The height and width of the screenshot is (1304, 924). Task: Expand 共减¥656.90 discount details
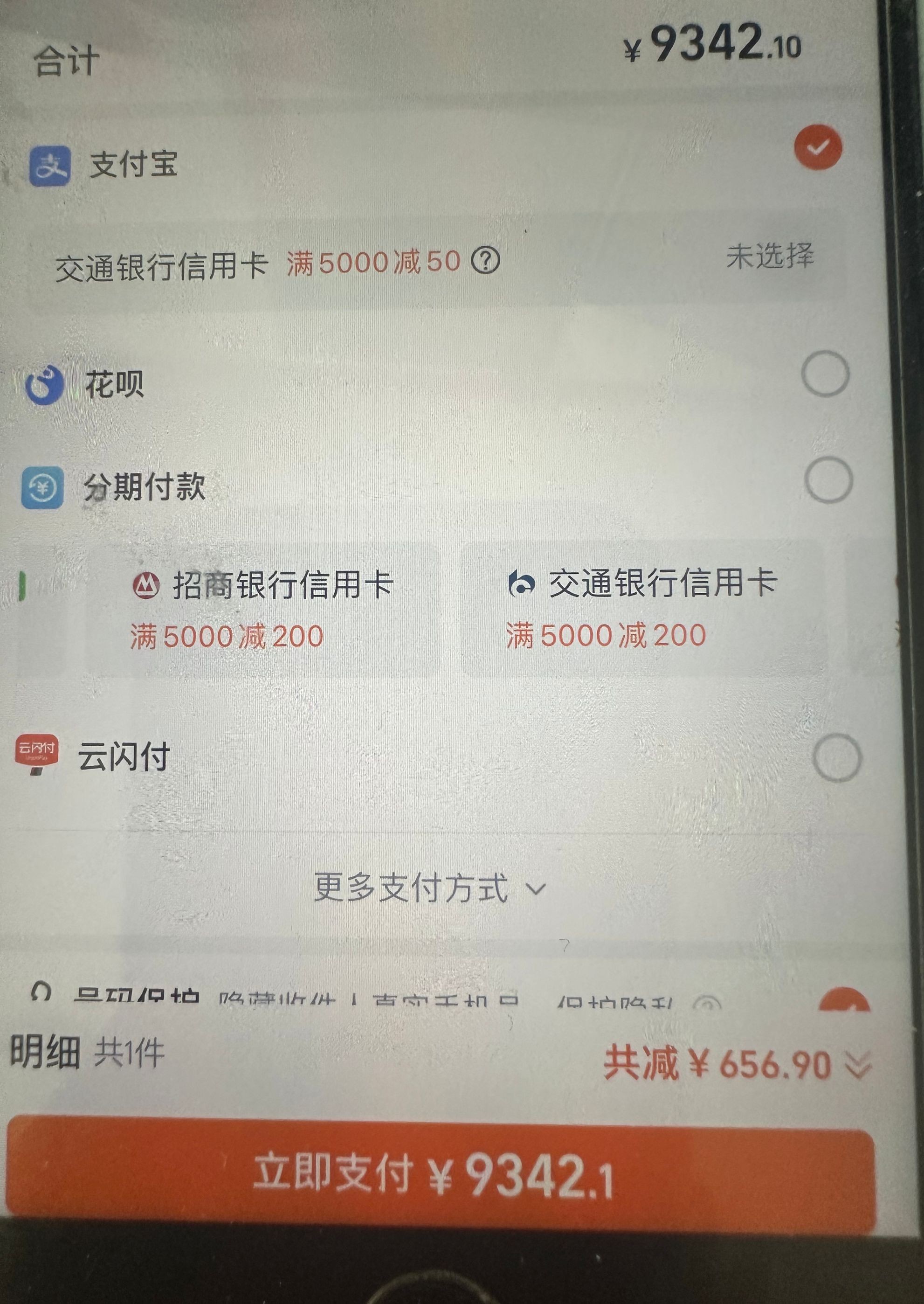coord(738,1063)
